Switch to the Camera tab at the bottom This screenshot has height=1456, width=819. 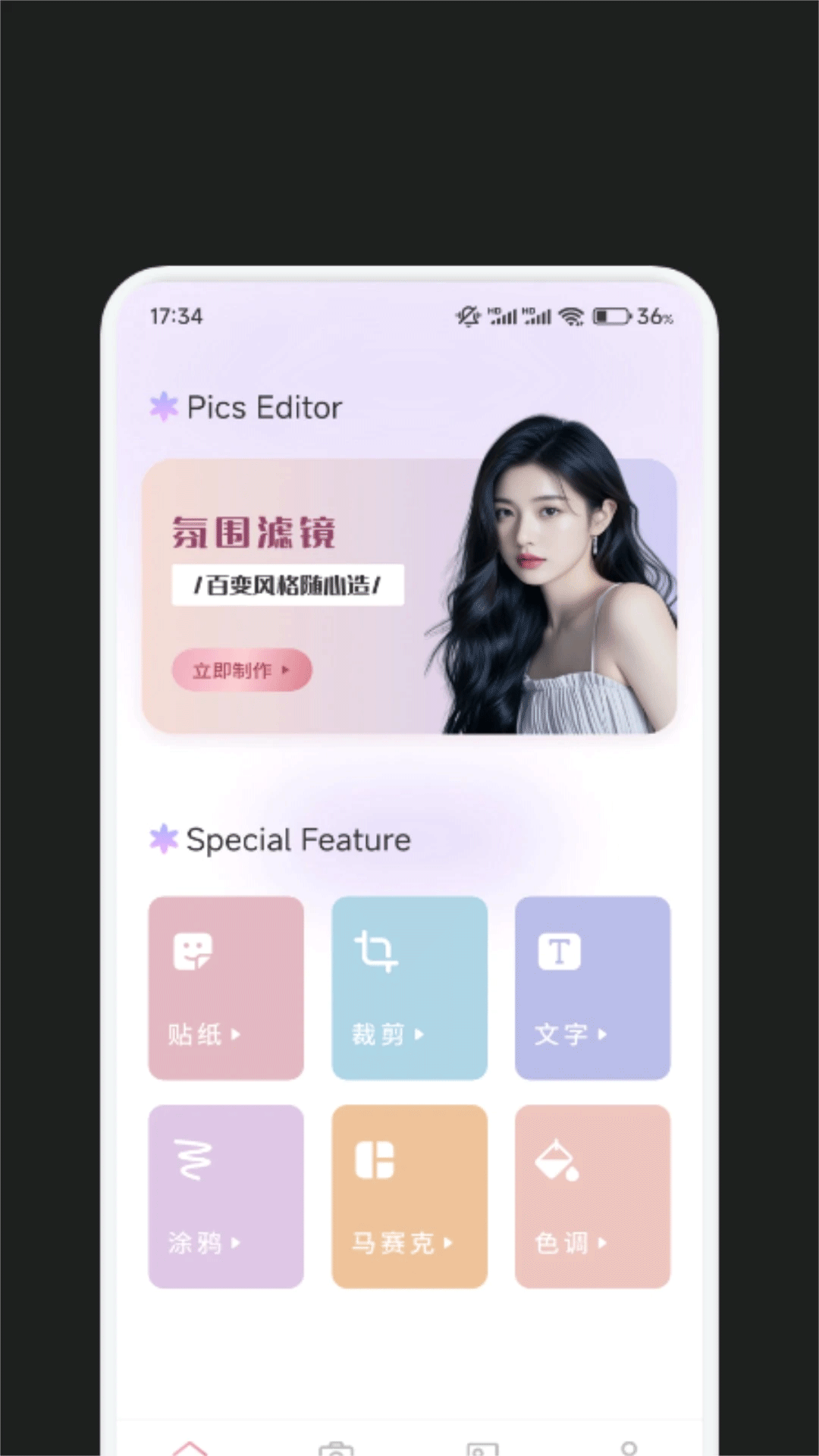coord(336,1448)
